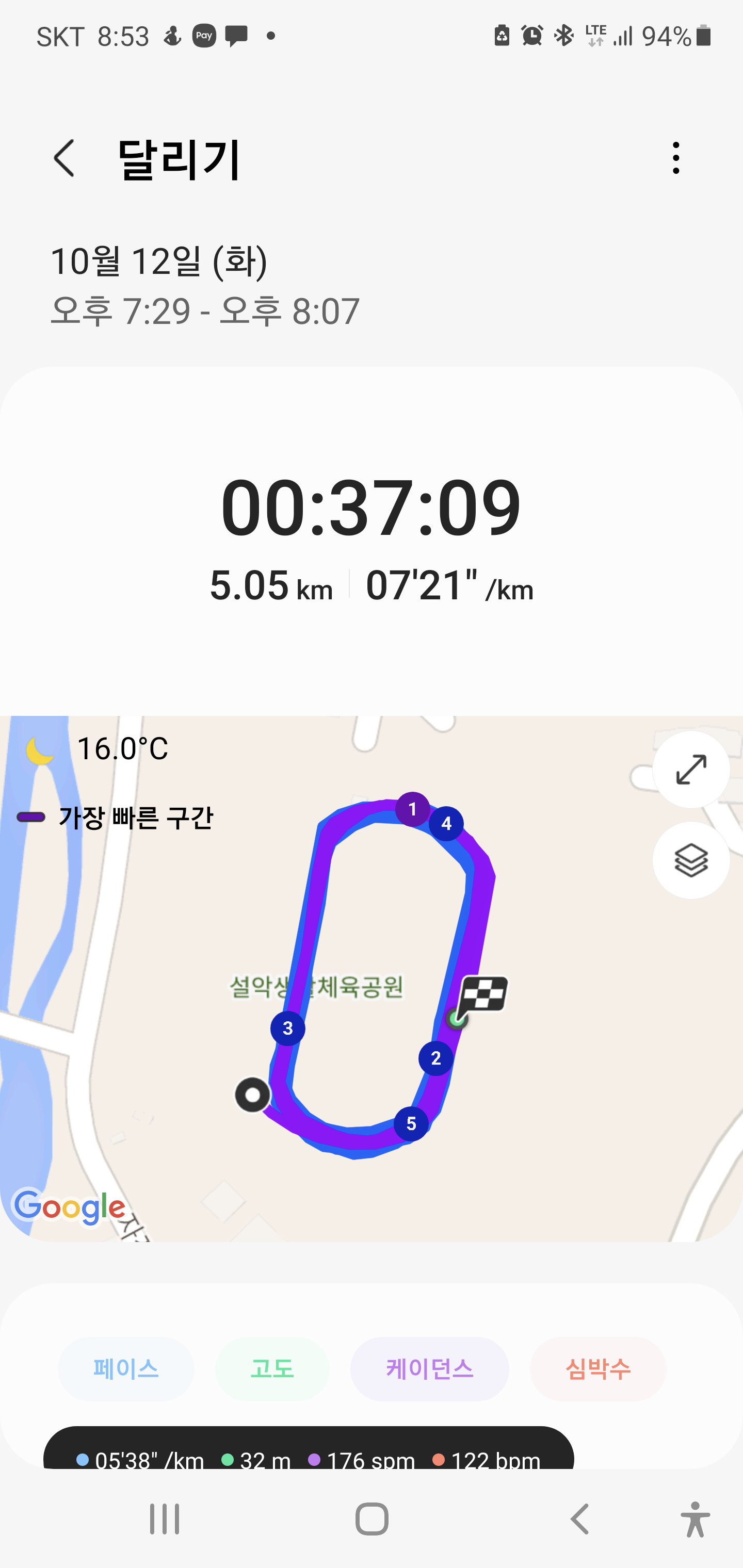This screenshot has height=1568, width=743.
Task: Open the accessibility shortcut button
Action: coord(695,1518)
